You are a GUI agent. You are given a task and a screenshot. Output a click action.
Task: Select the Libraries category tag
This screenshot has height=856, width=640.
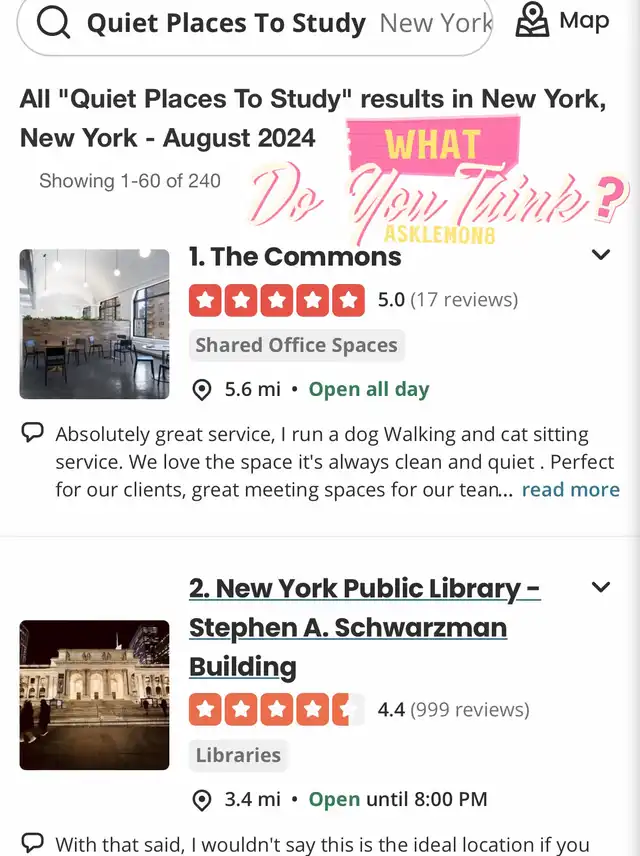[238, 755]
